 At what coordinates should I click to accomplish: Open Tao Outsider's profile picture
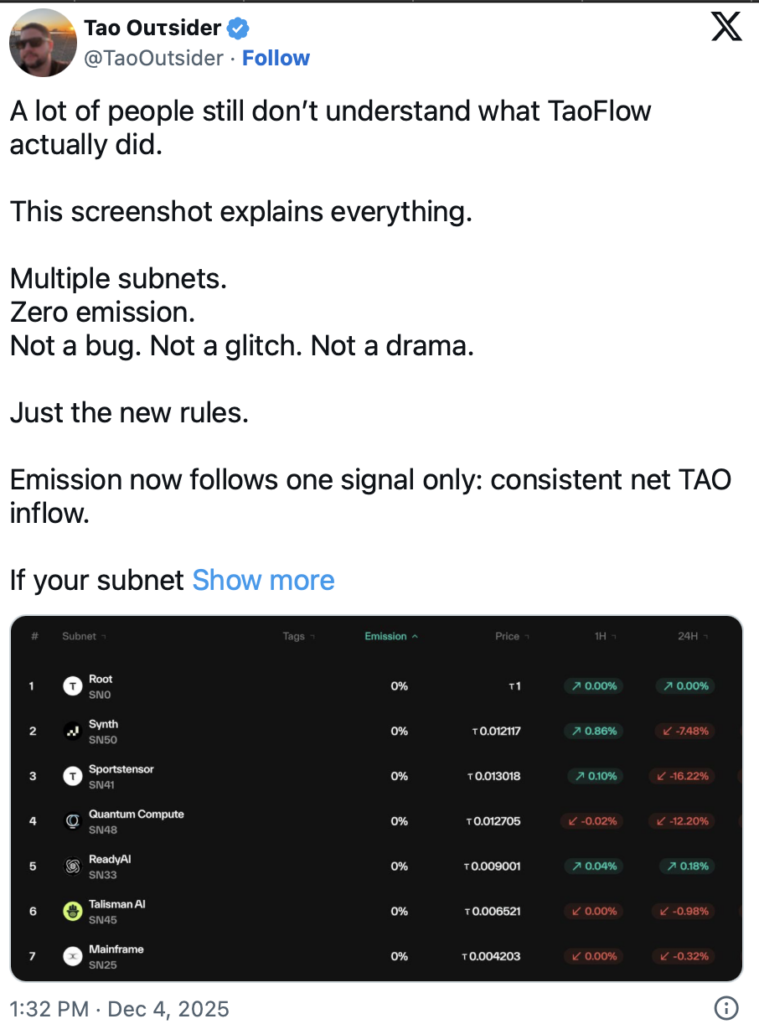coord(43,42)
